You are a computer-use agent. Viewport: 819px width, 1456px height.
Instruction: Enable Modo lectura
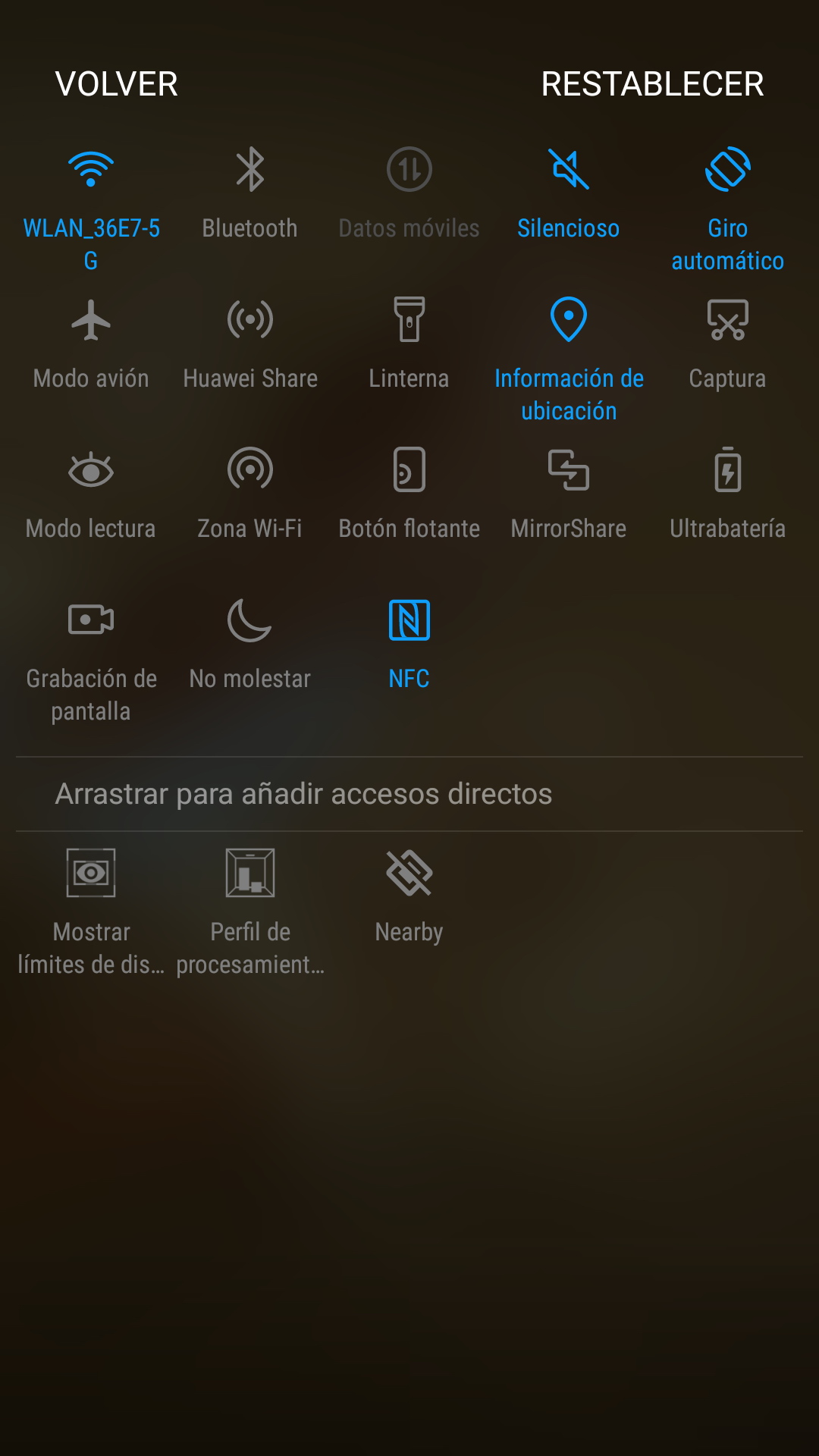tap(91, 470)
